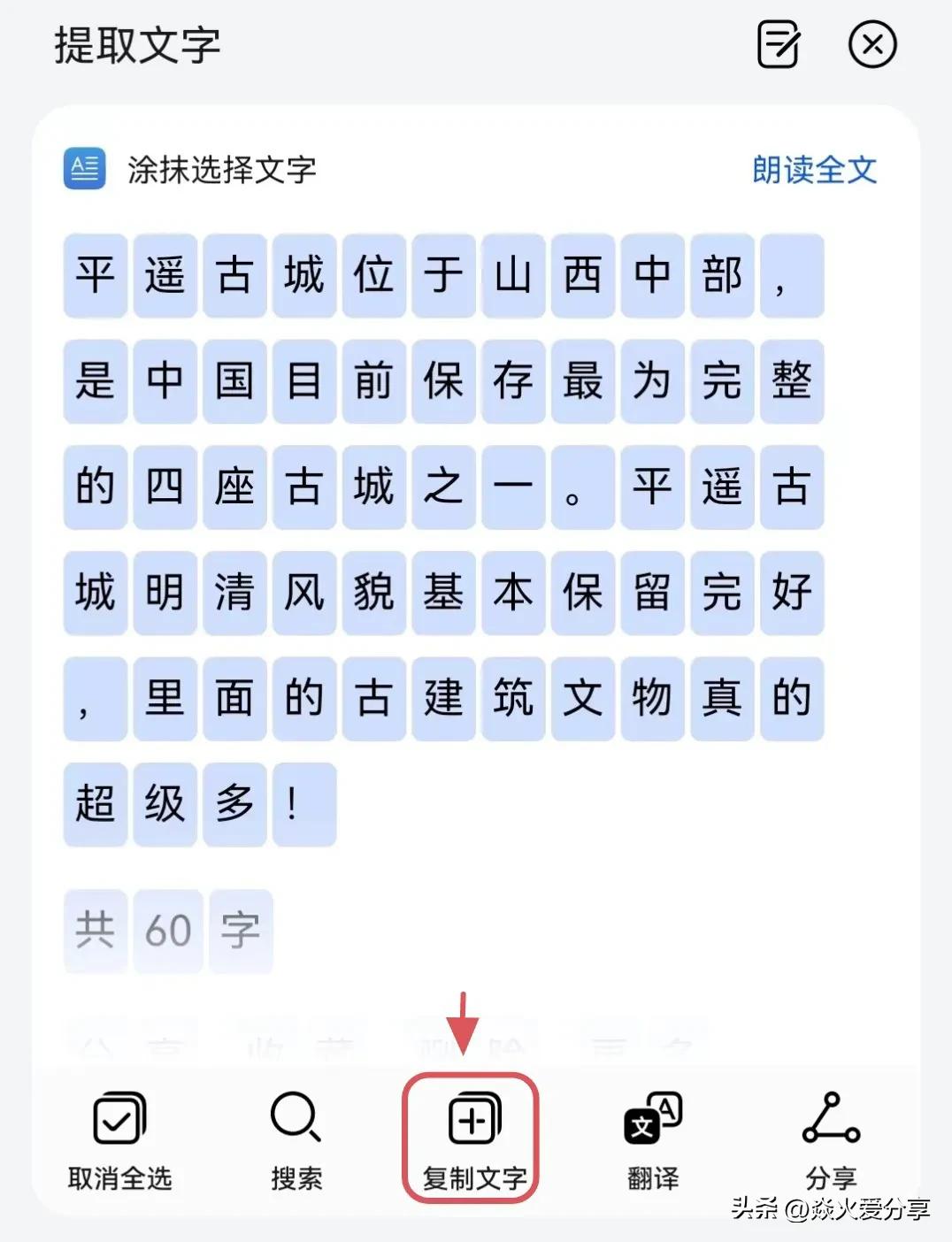Tap the edit note icon at top right

tap(777, 43)
